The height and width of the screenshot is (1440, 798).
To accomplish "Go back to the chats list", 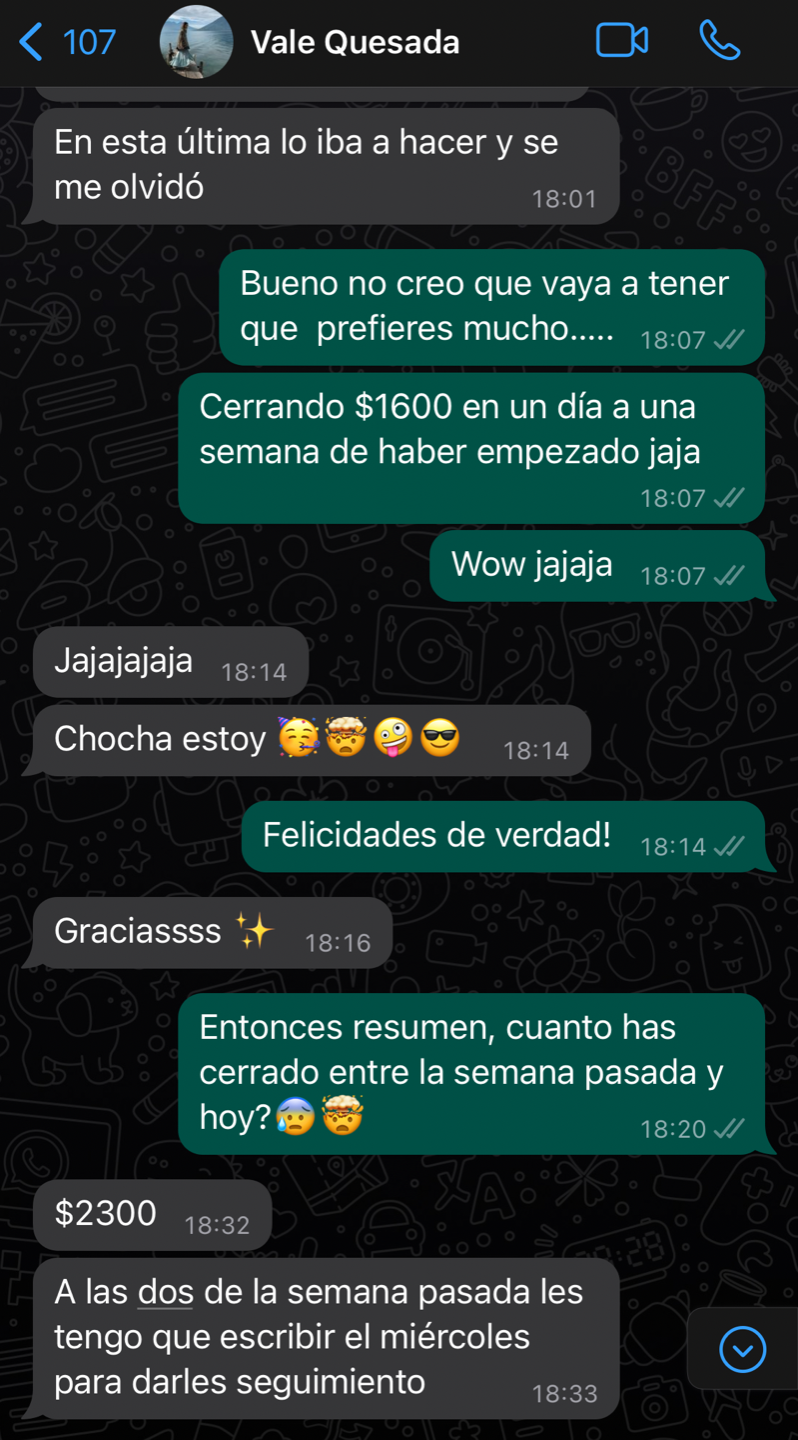I will pos(66,42).
